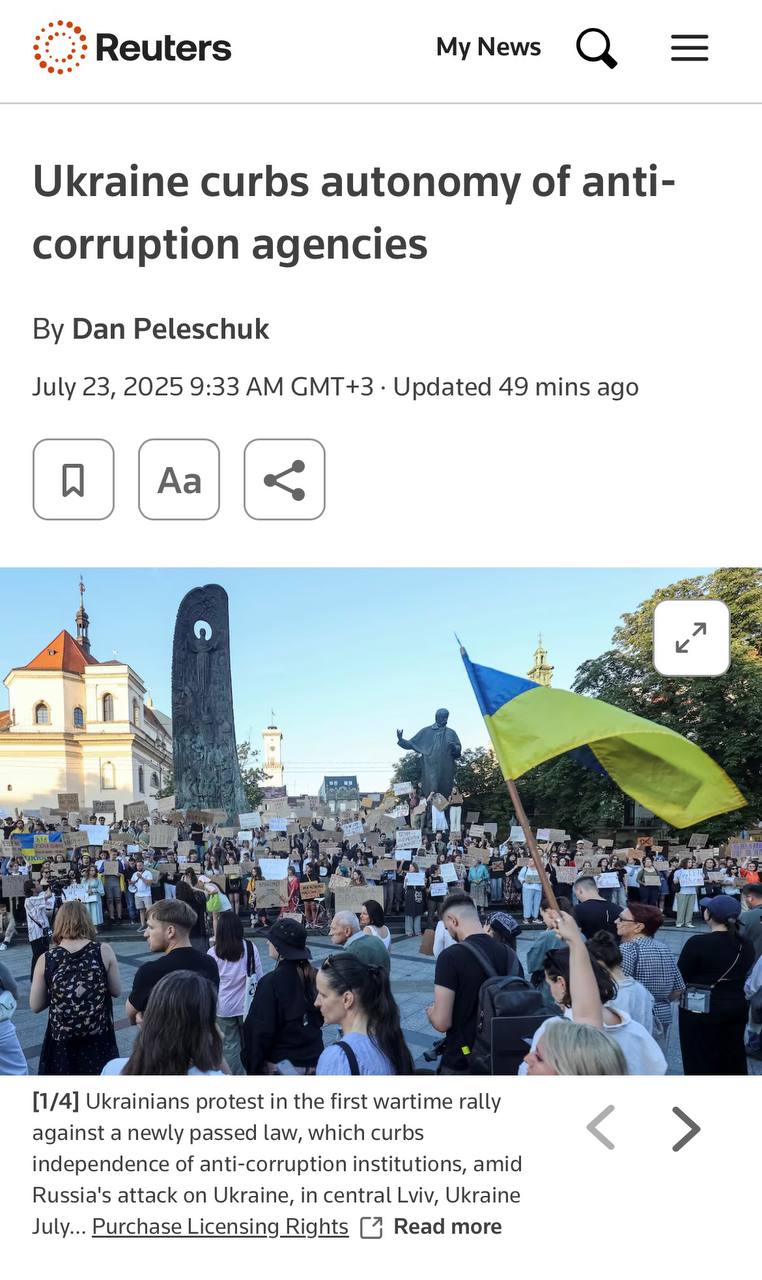Go to the previous gallery photo
This screenshot has height=1280, width=762.
600,1129
